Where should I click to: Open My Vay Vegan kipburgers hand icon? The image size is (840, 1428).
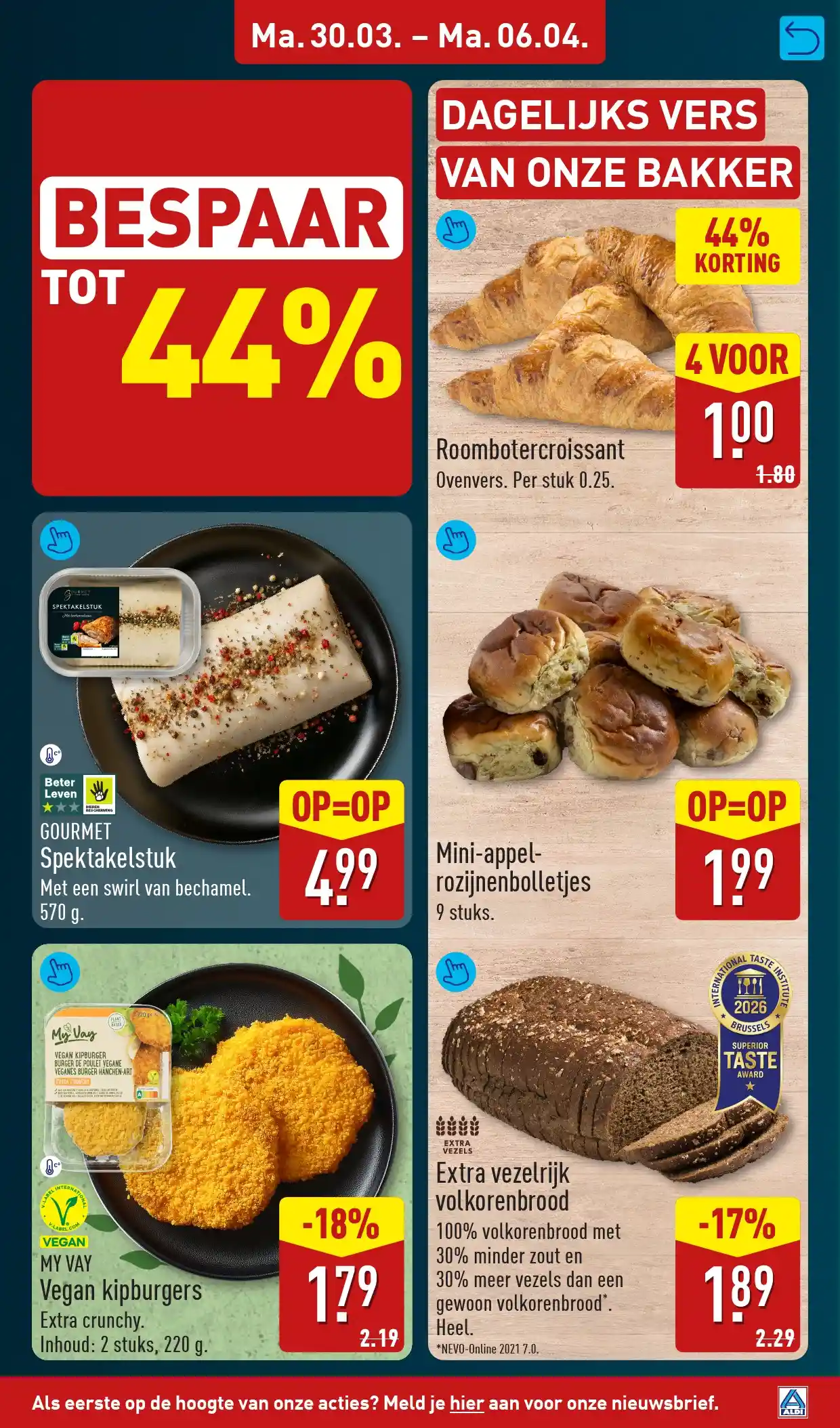pos(60,972)
